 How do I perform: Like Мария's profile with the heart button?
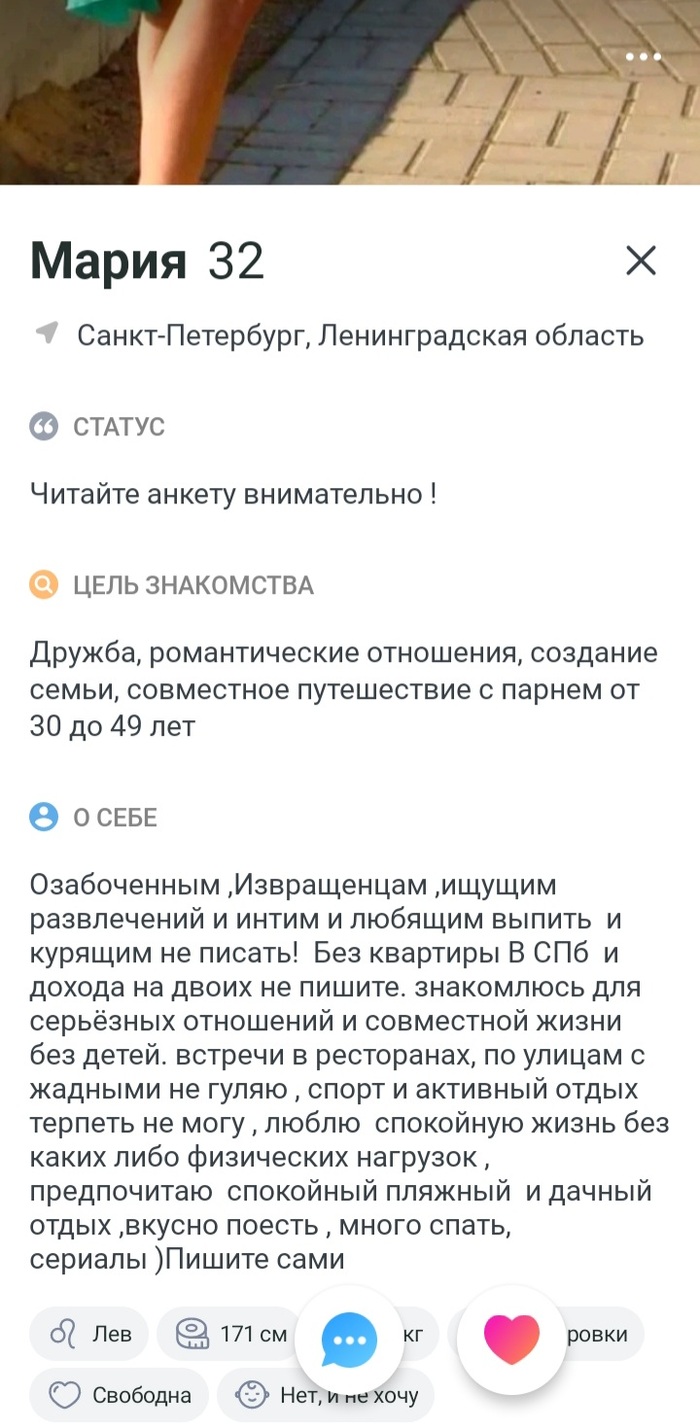tap(511, 1338)
